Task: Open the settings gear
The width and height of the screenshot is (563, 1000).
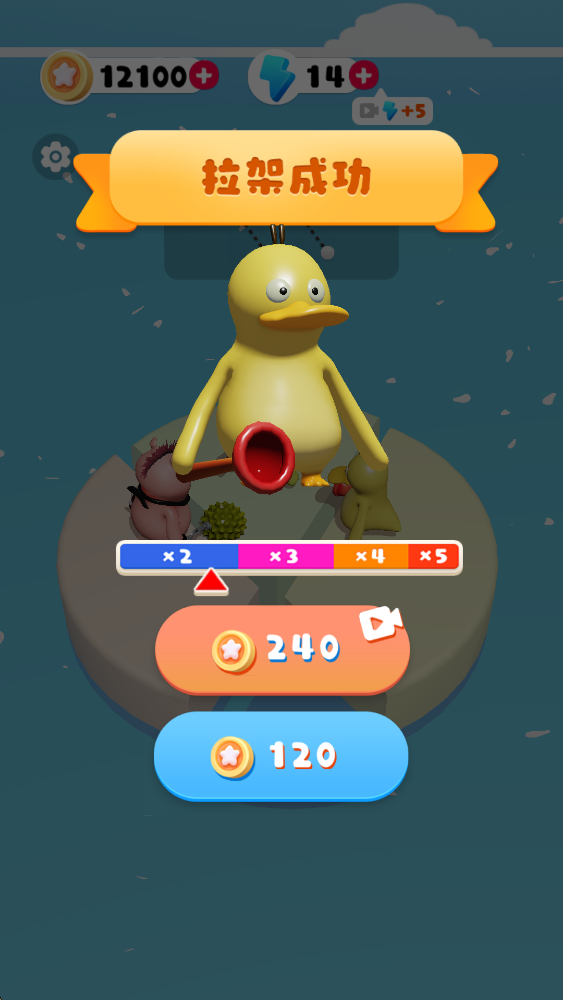Action: [x=55, y=156]
